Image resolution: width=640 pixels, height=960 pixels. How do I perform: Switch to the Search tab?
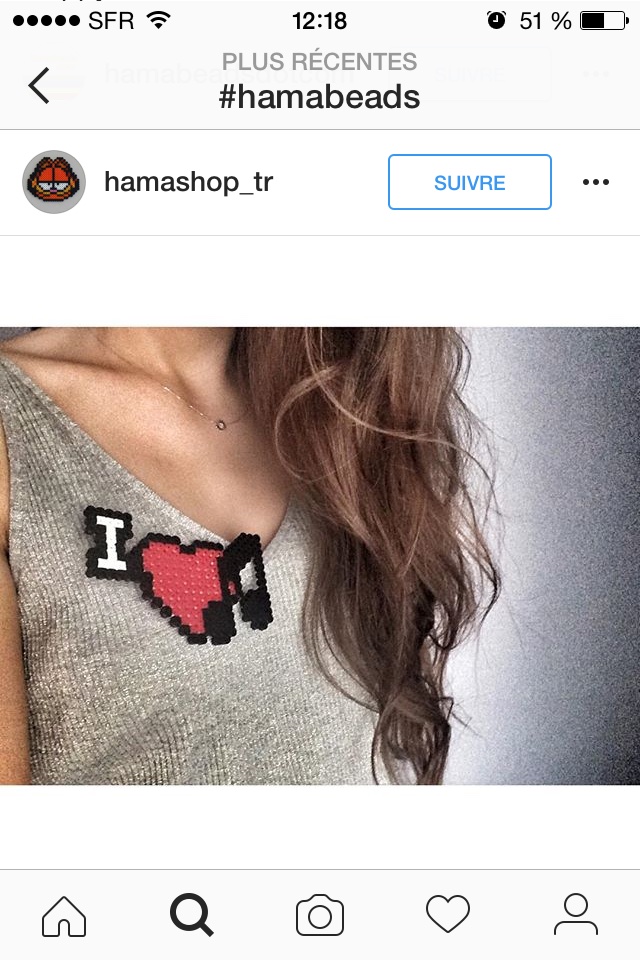tap(192, 915)
